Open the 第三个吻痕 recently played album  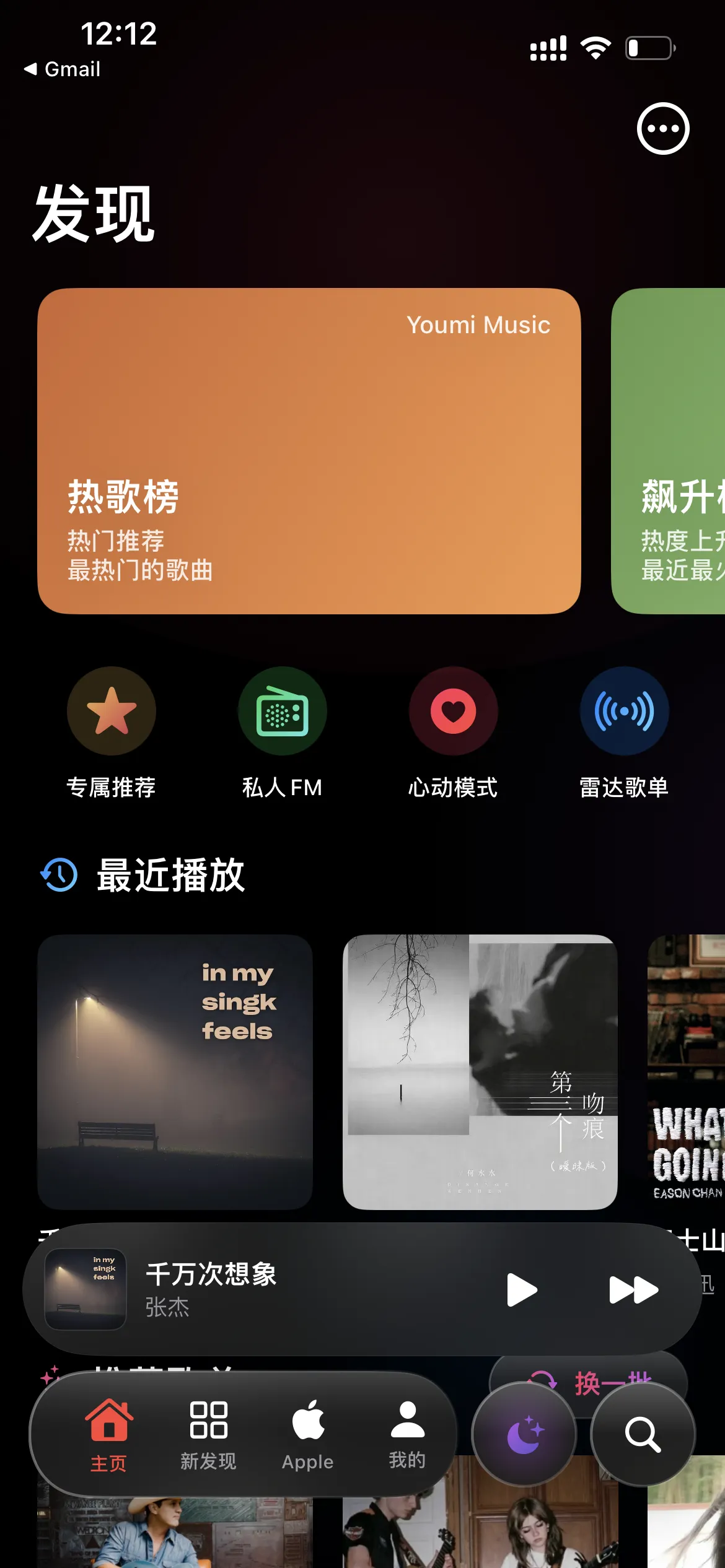(480, 1071)
